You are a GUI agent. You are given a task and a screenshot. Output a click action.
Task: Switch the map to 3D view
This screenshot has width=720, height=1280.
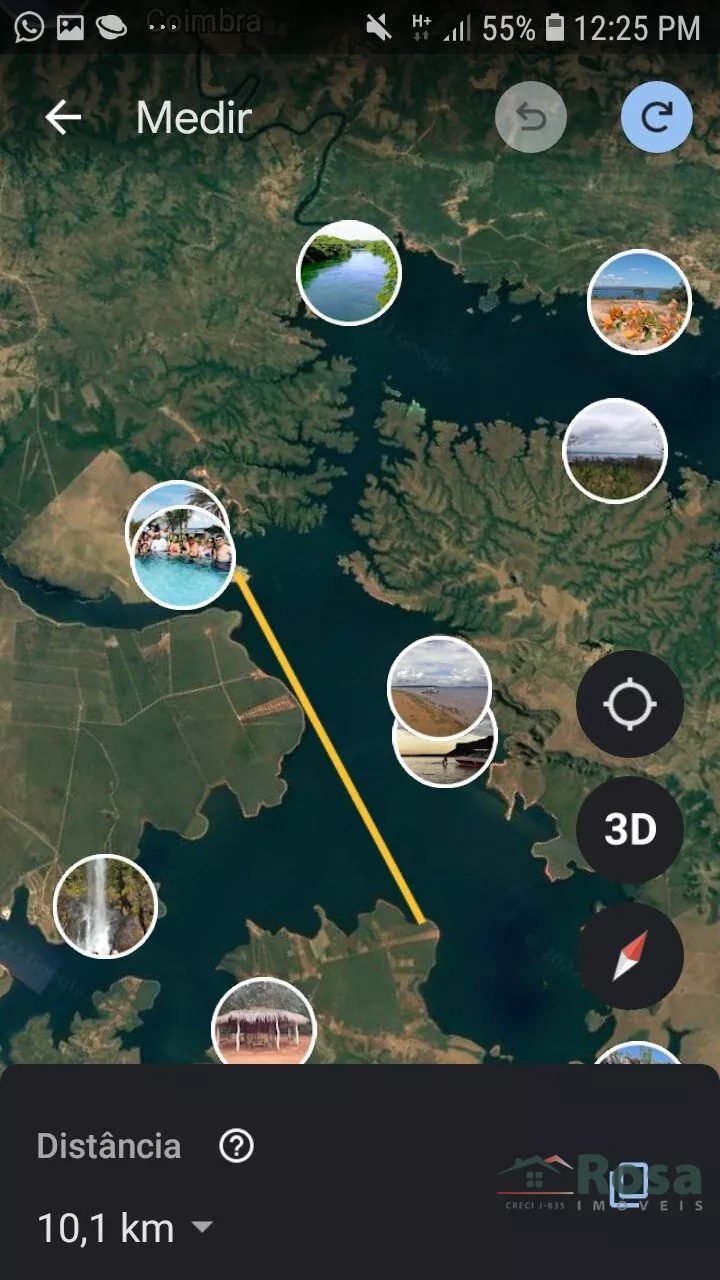pyautogui.click(x=630, y=830)
